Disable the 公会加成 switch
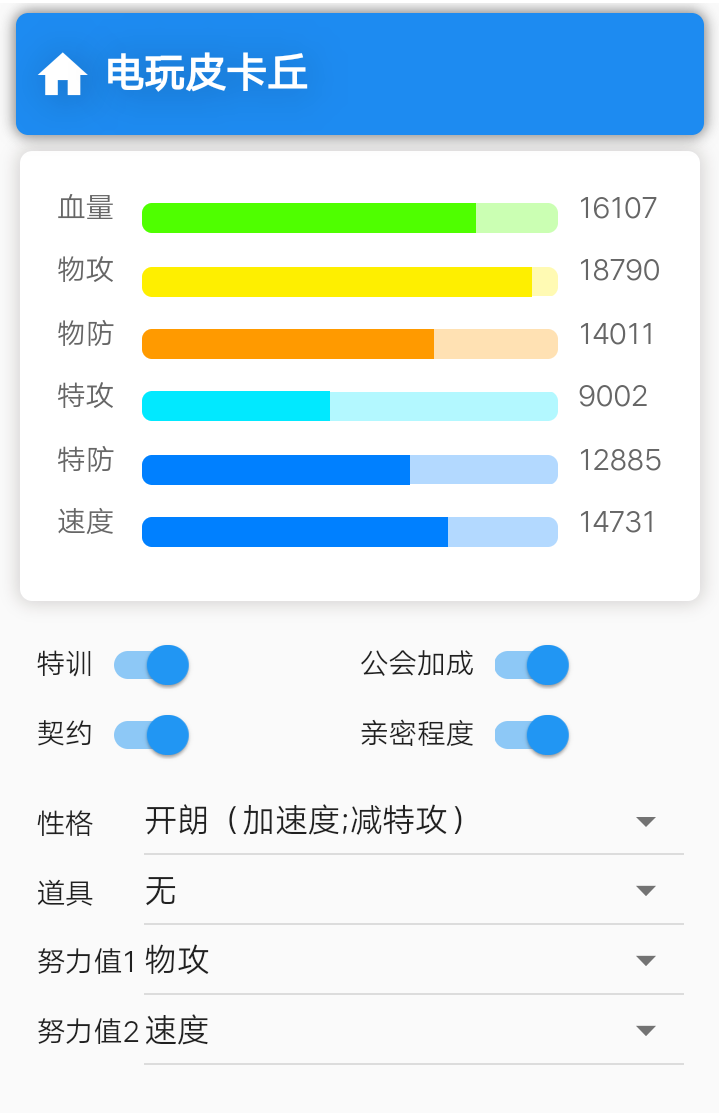 tap(532, 665)
